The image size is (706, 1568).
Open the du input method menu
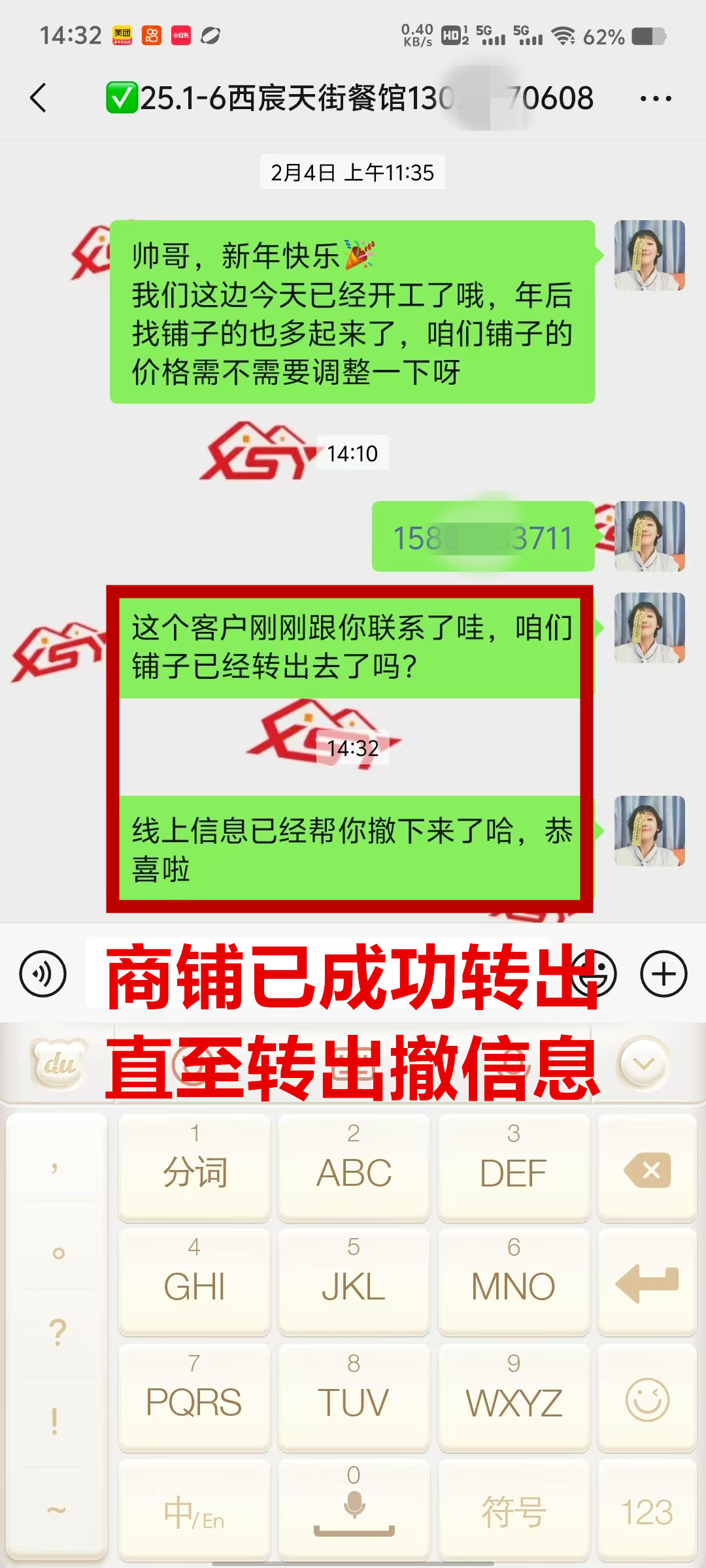(x=59, y=1064)
